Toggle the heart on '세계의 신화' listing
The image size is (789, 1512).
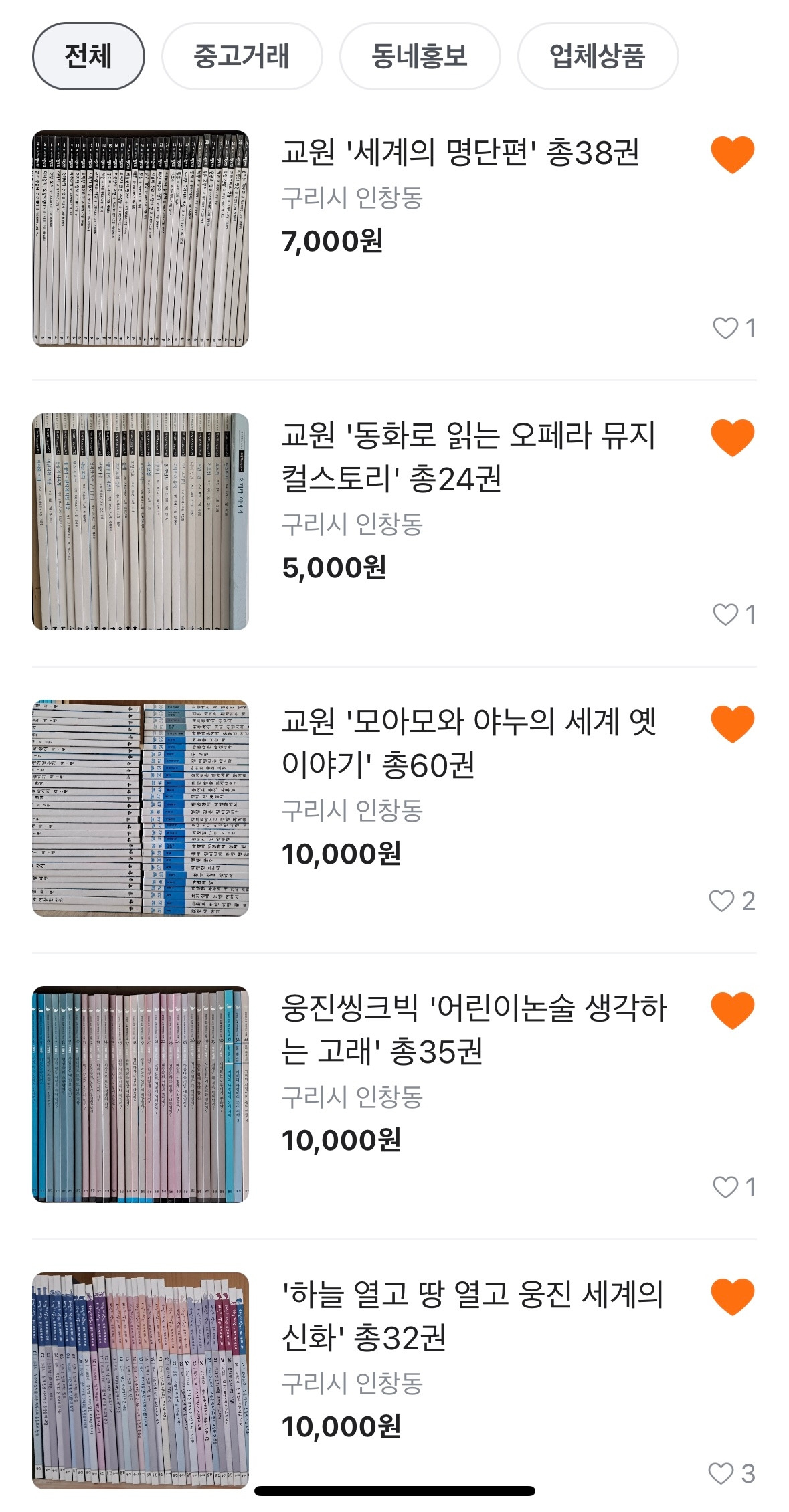[x=732, y=1297]
